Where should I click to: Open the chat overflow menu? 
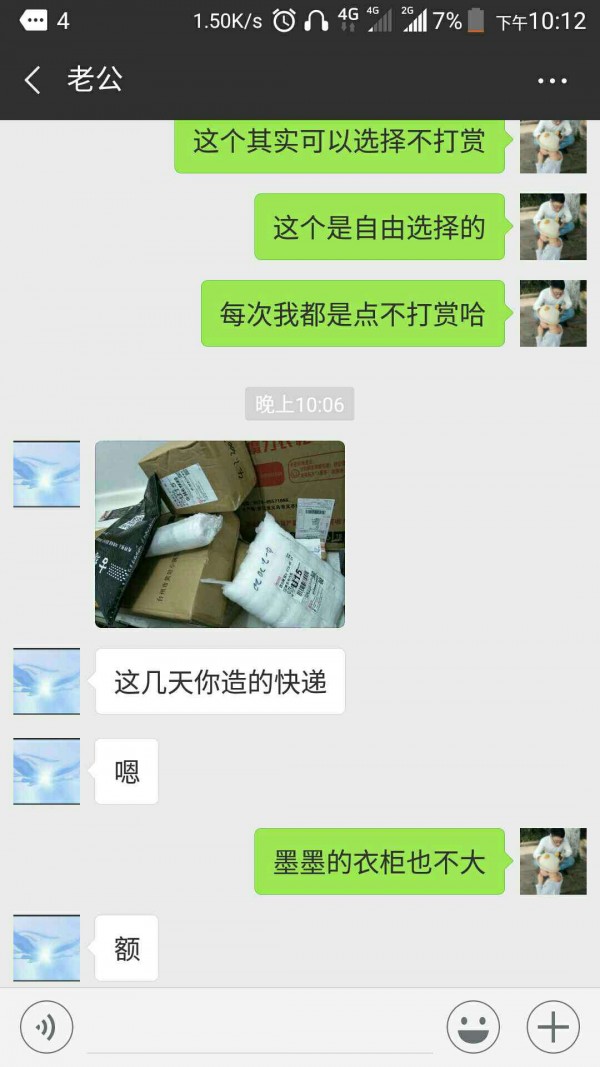[x=552, y=81]
